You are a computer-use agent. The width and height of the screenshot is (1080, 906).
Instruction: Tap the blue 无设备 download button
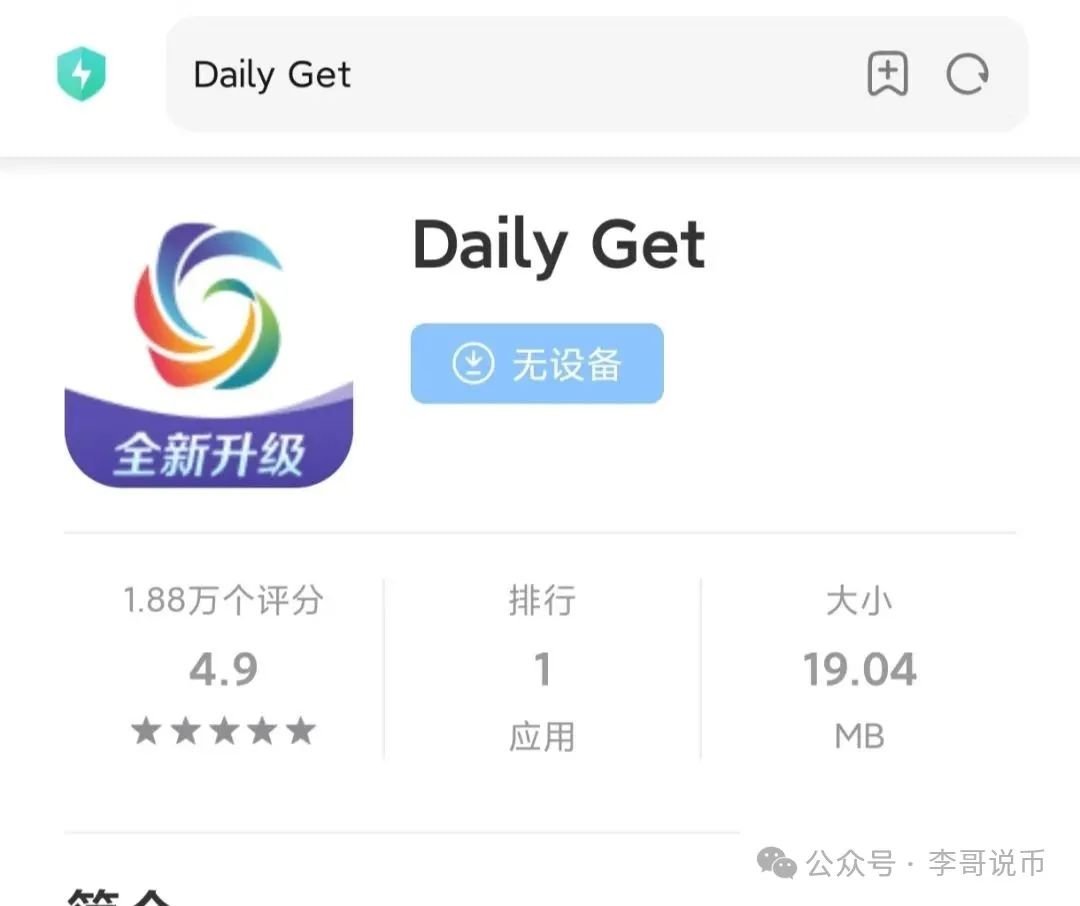click(537, 364)
